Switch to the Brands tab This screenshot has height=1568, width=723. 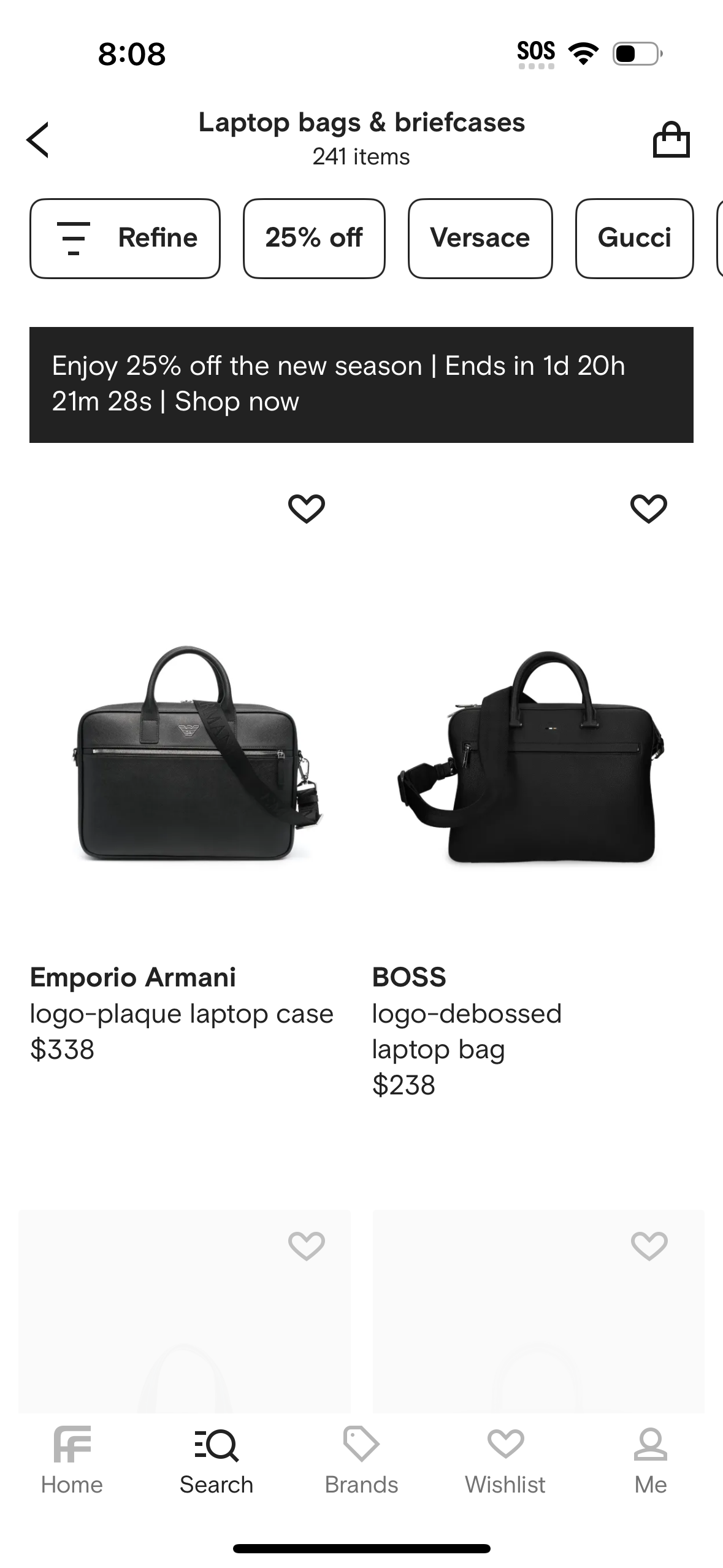[361, 1460]
